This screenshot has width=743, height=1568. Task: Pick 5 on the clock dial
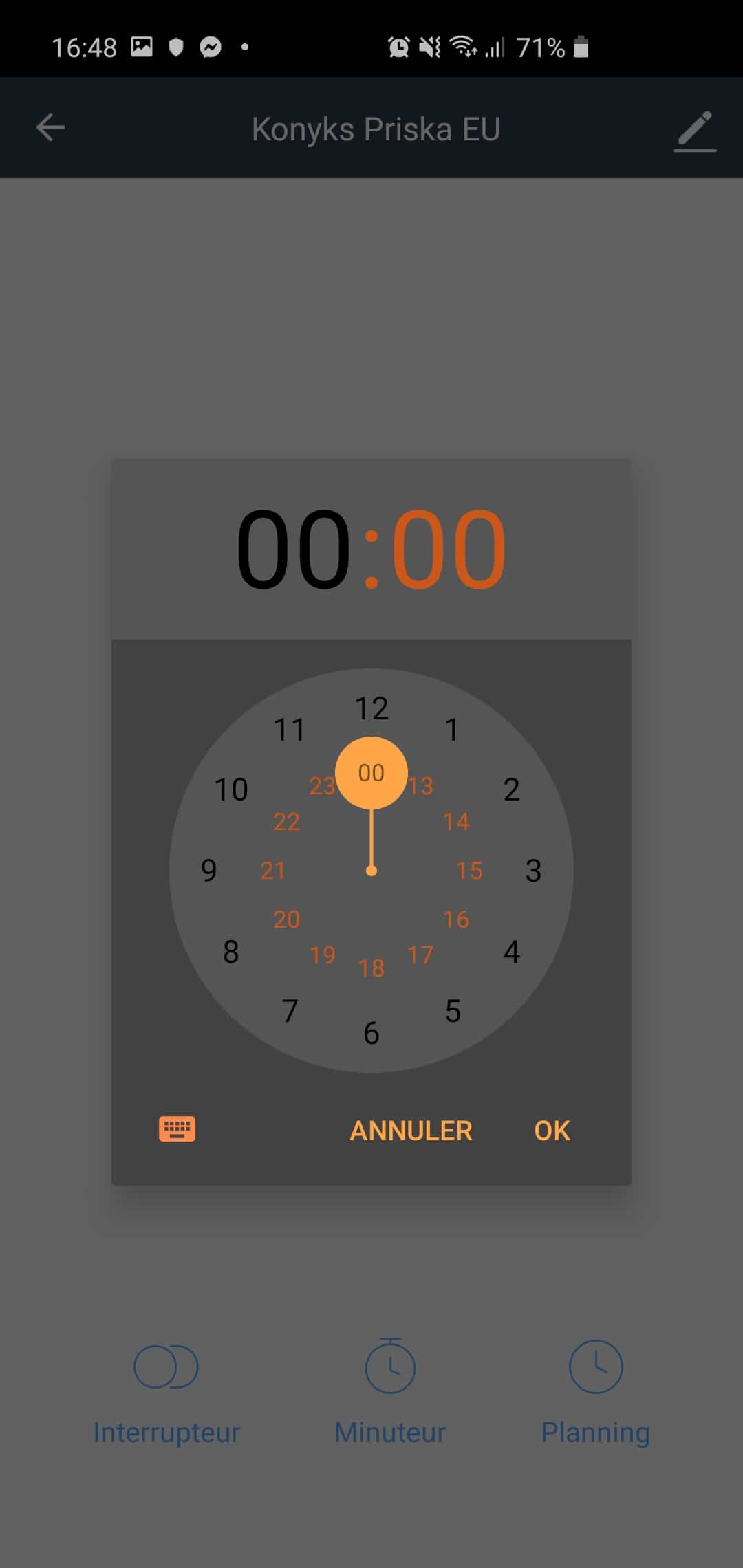click(453, 1011)
